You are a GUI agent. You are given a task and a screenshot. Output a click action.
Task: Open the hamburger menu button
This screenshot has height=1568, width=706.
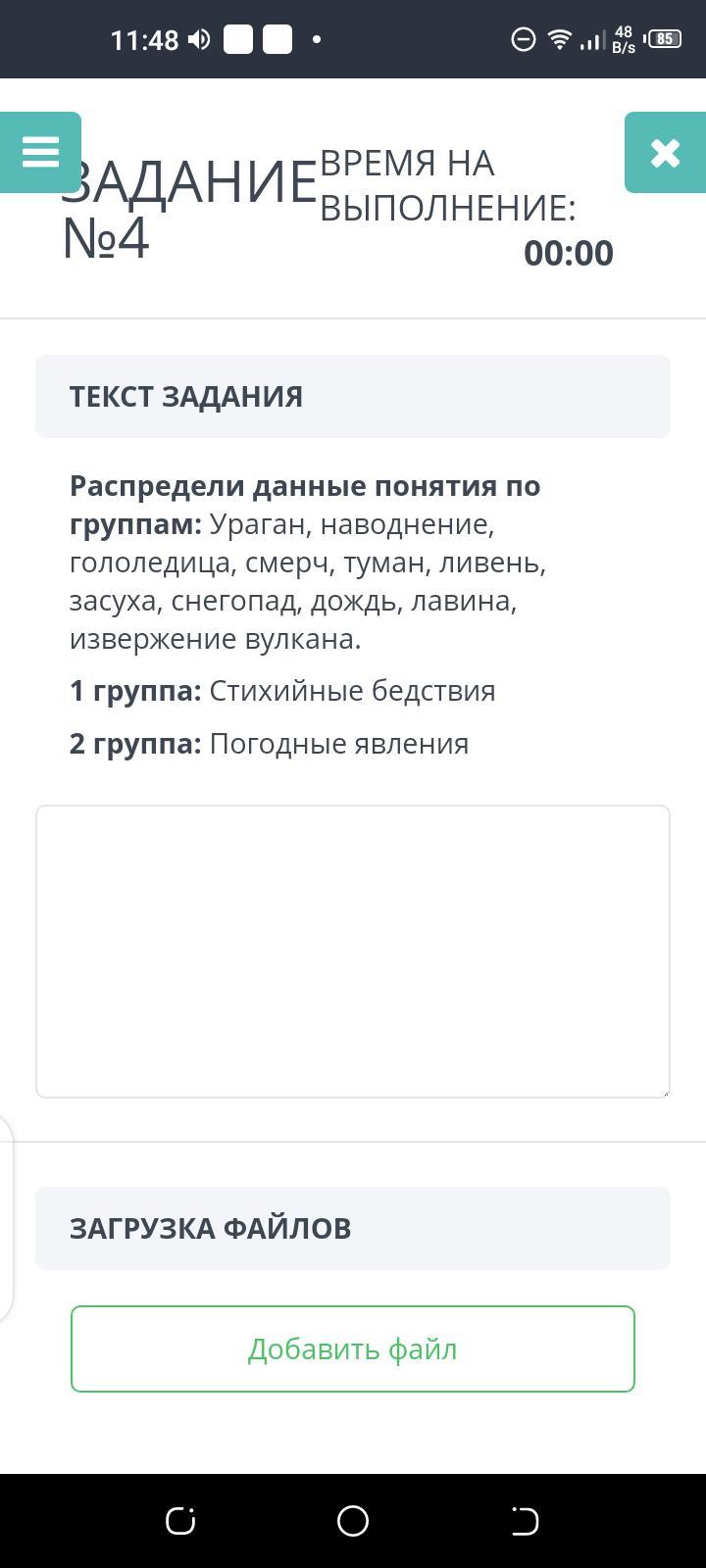click(40, 152)
